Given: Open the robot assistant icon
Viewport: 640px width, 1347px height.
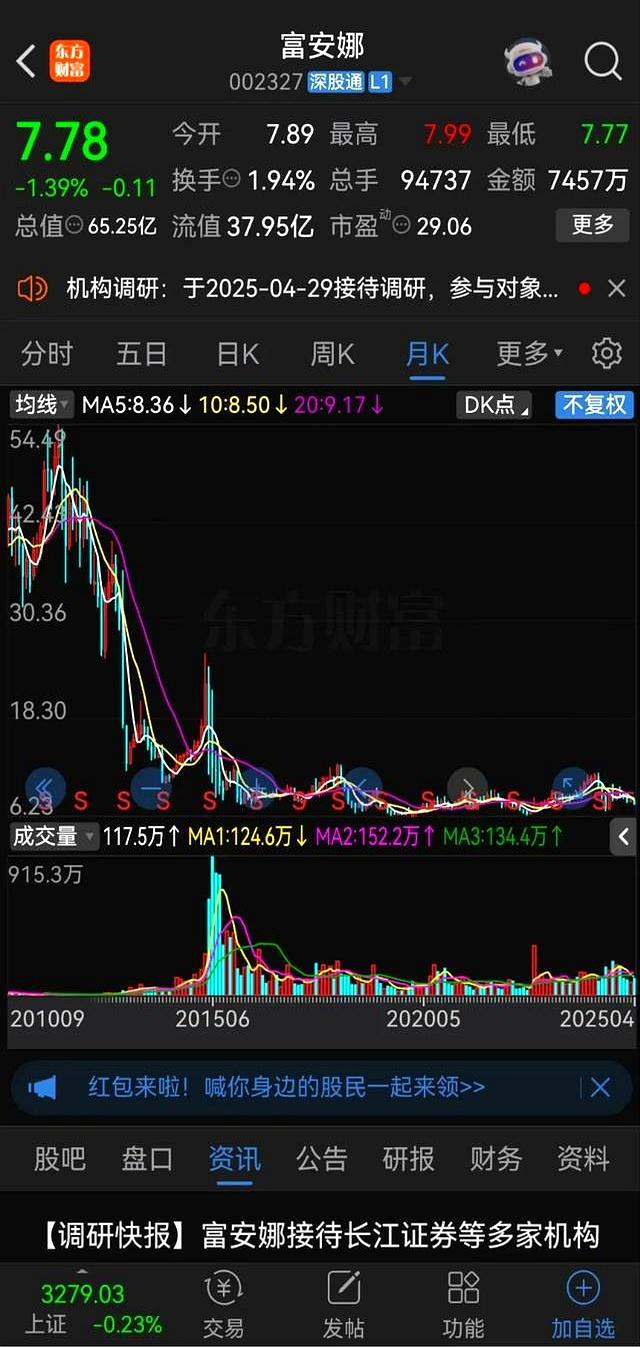Looking at the screenshot, I should pos(528,61).
